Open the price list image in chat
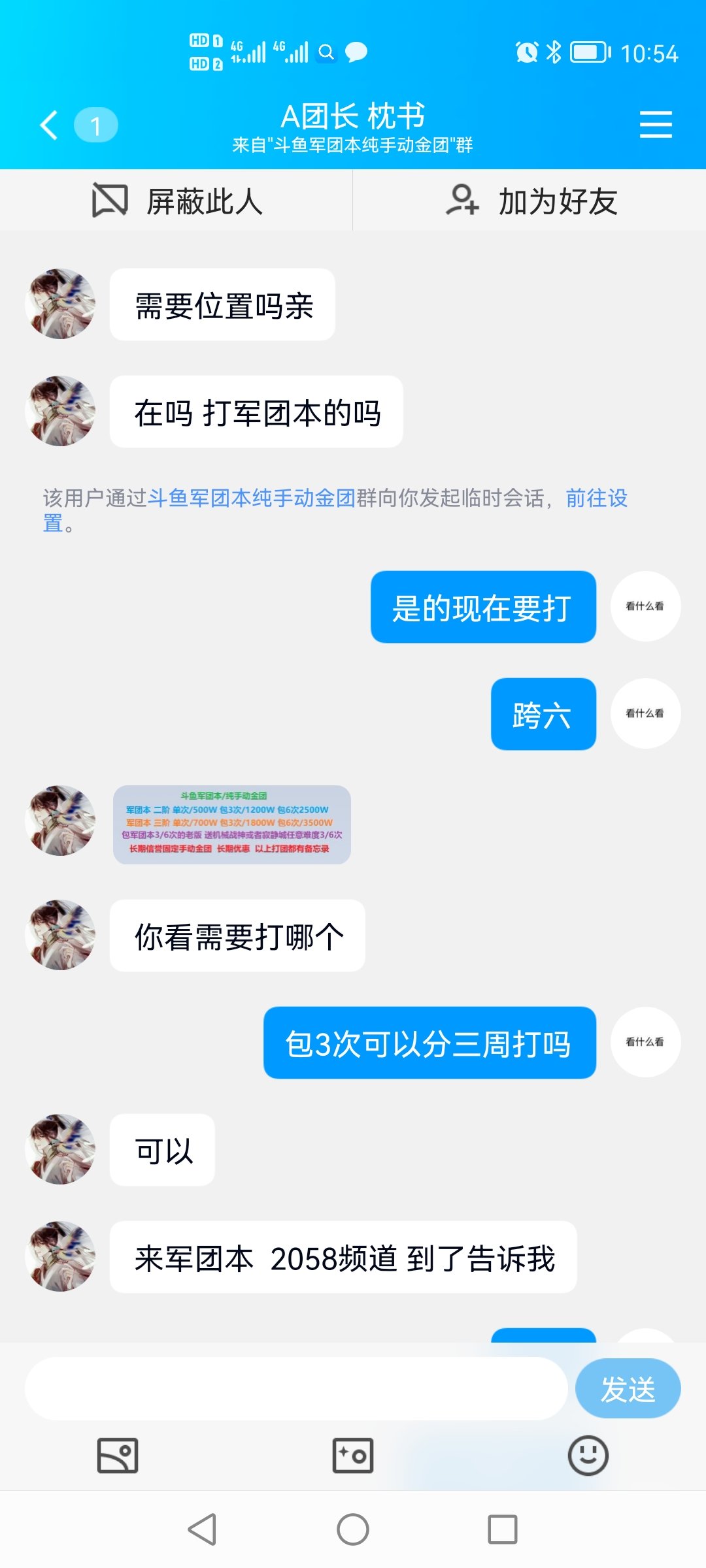The height and width of the screenshot is (1568, 706). pyautogui.click(x=232, y=825)
